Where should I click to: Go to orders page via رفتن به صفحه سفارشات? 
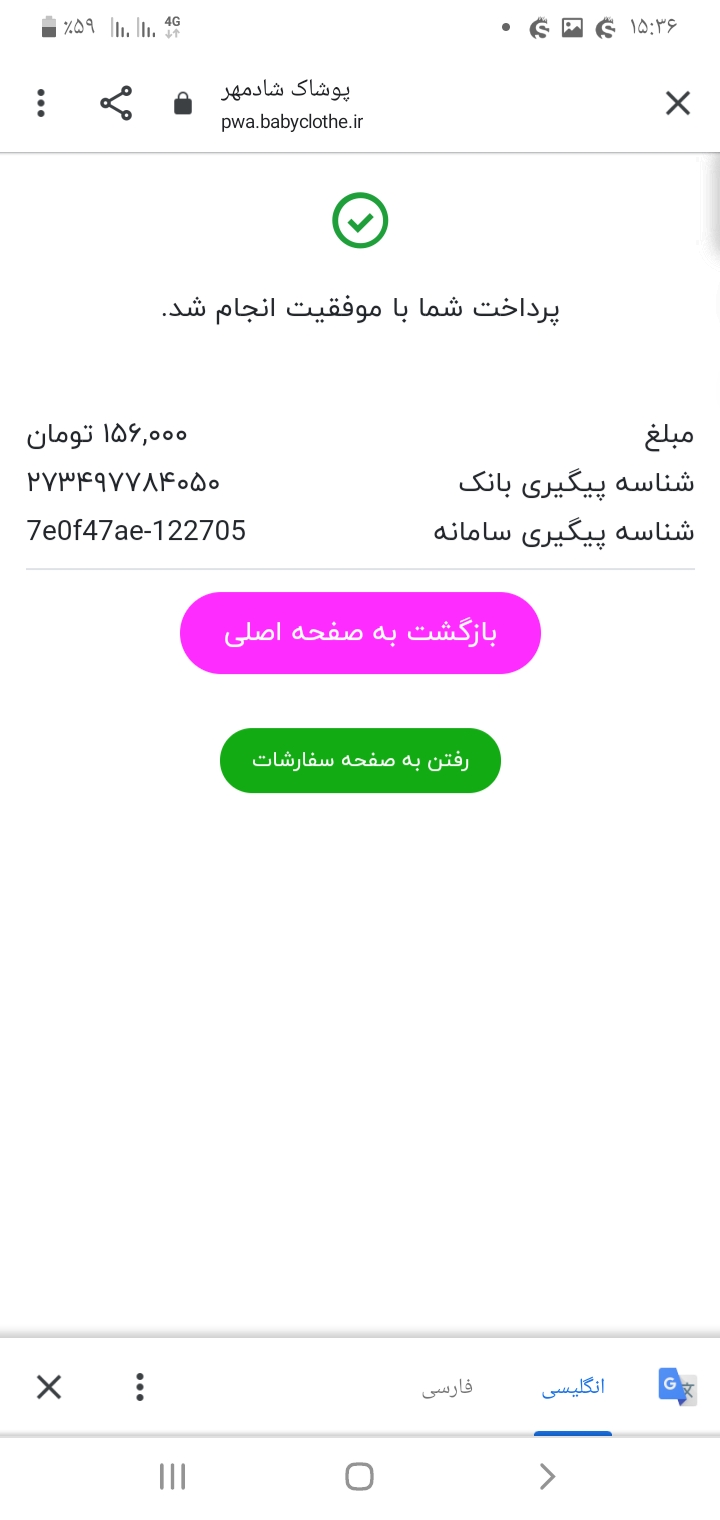coord(360,761)
